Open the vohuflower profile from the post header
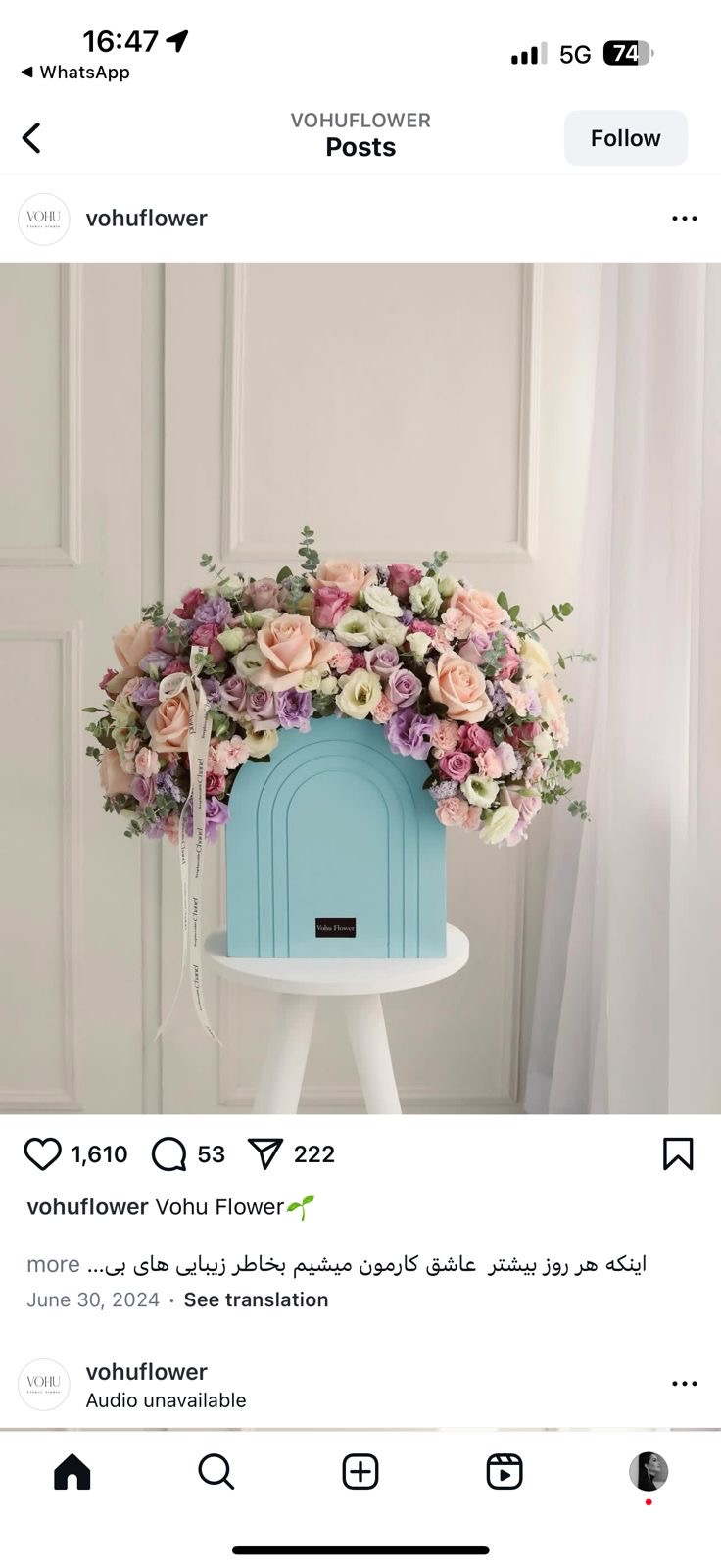Viewport: 721px width, 1568px height. tap(146, 219)
